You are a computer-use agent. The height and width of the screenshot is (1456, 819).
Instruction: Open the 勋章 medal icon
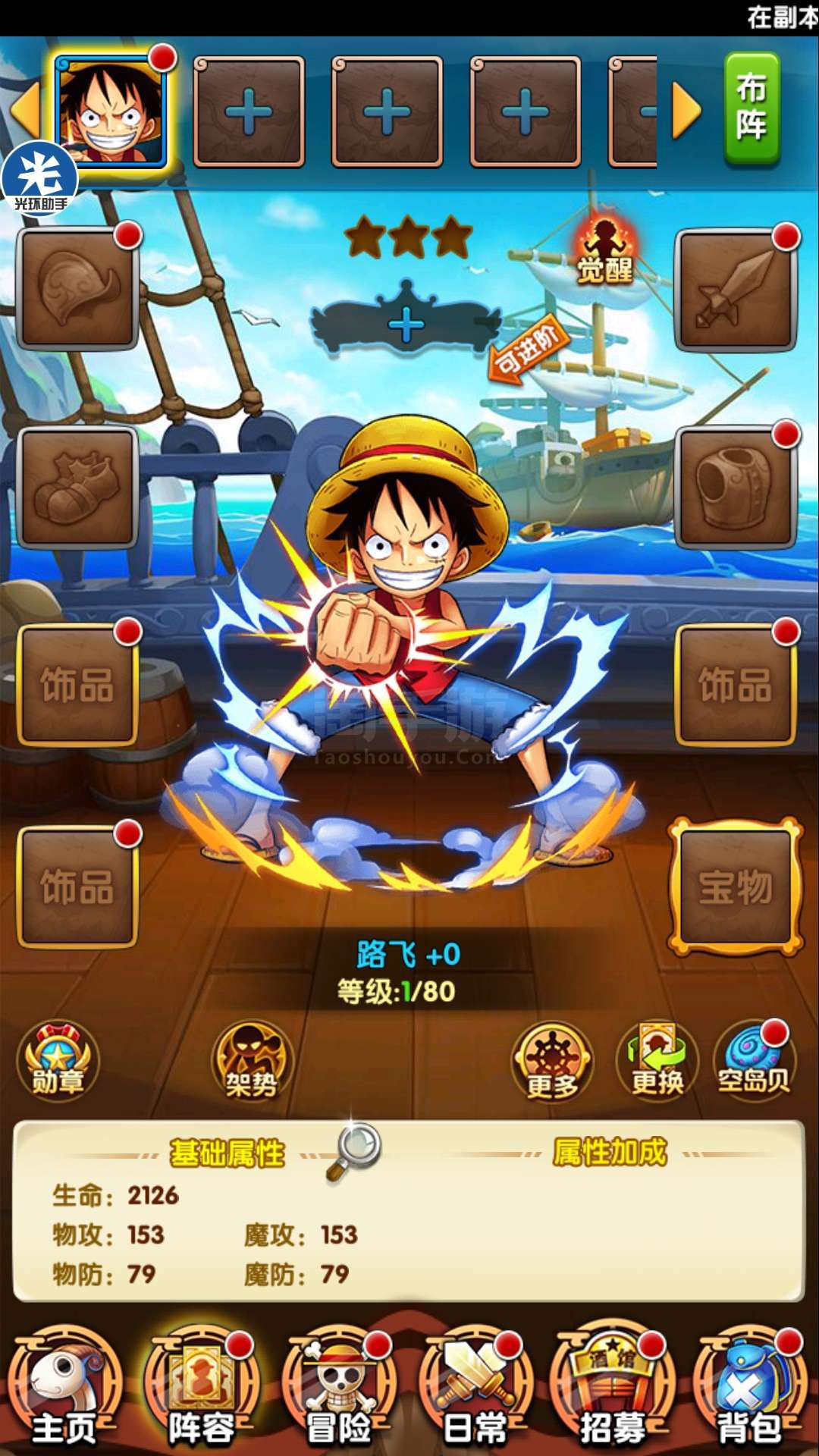click(58, 1059)
